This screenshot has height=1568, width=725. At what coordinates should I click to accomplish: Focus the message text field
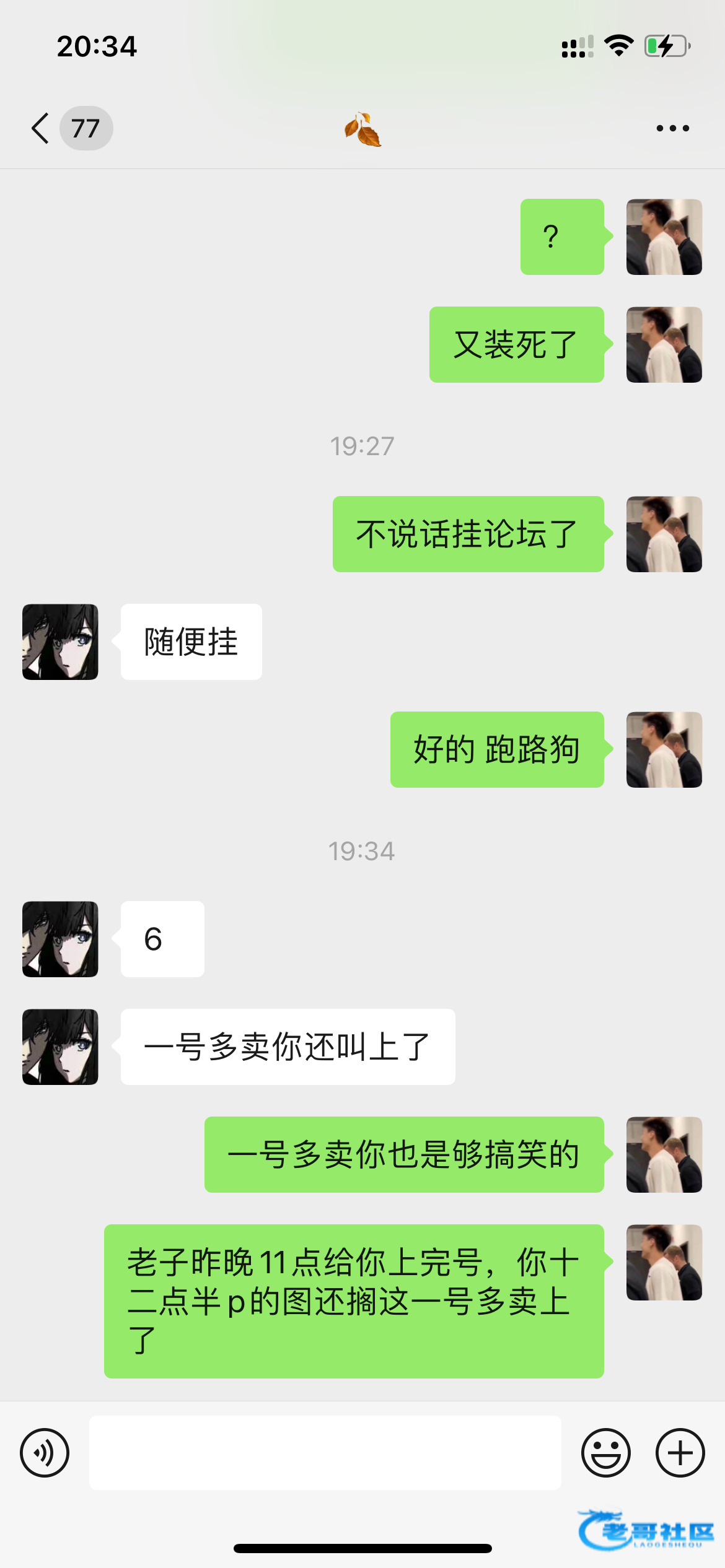[325, 1453]
